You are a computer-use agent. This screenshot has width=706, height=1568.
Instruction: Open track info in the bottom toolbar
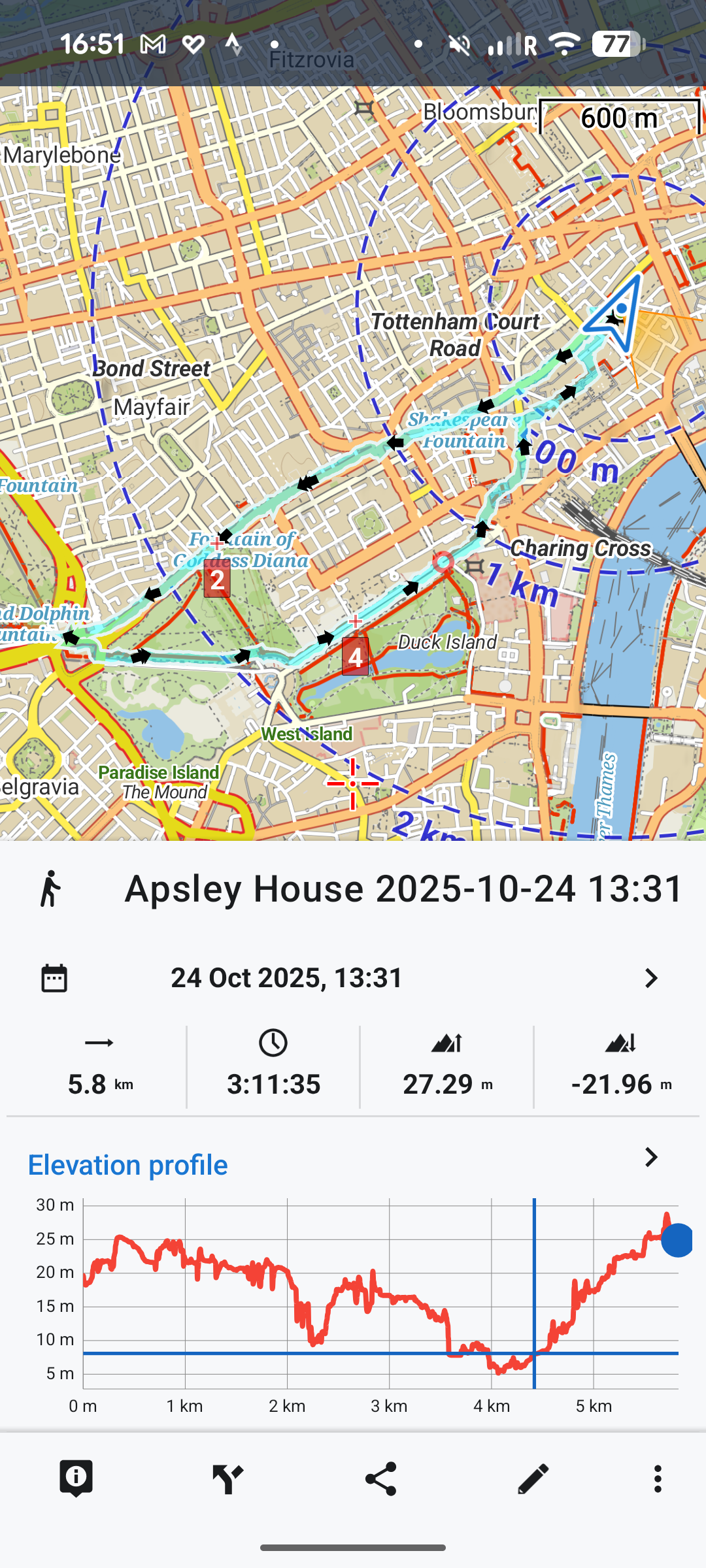coord(76,1478)
